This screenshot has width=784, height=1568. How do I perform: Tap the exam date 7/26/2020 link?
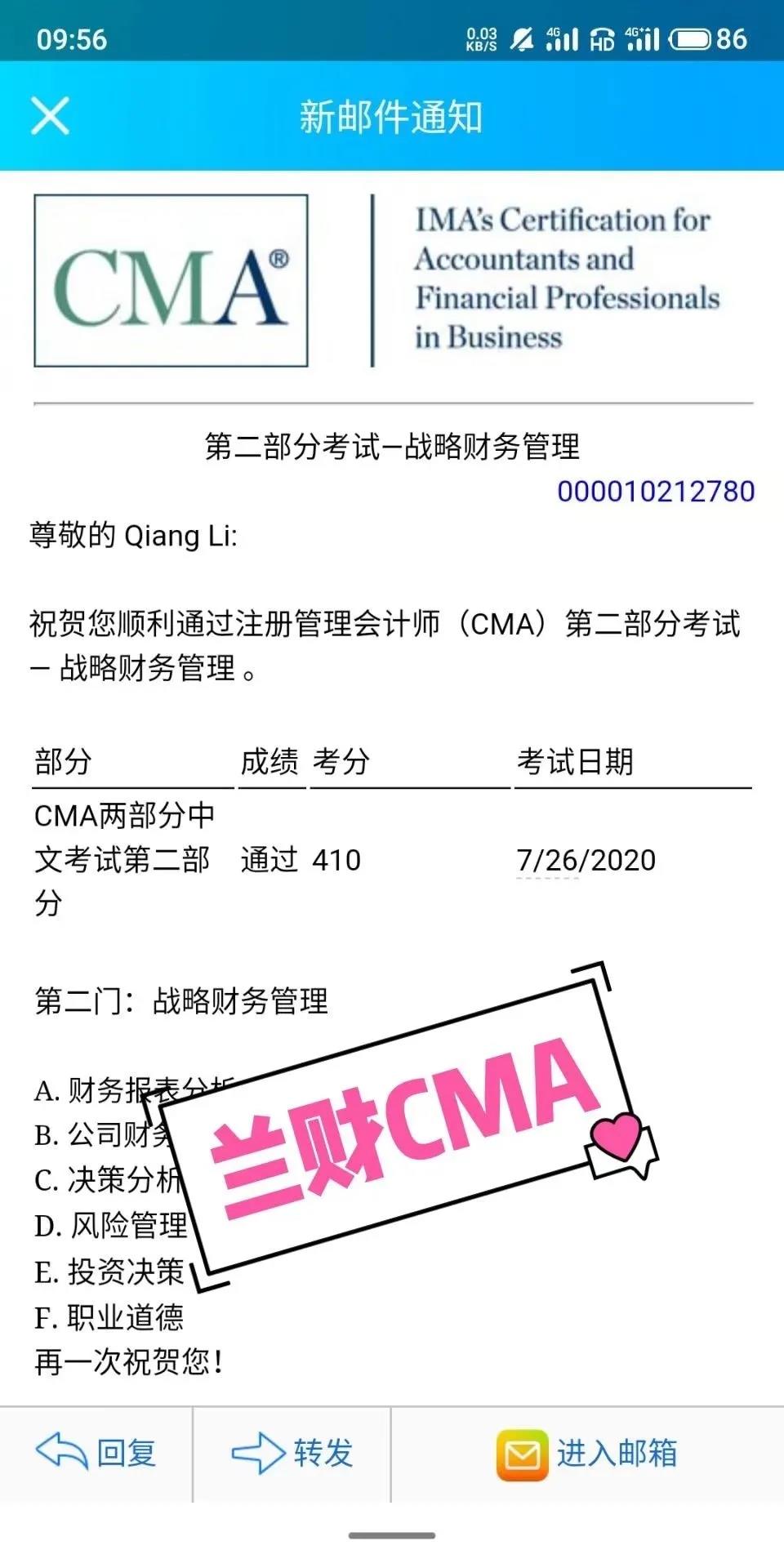tap(586, 860)
